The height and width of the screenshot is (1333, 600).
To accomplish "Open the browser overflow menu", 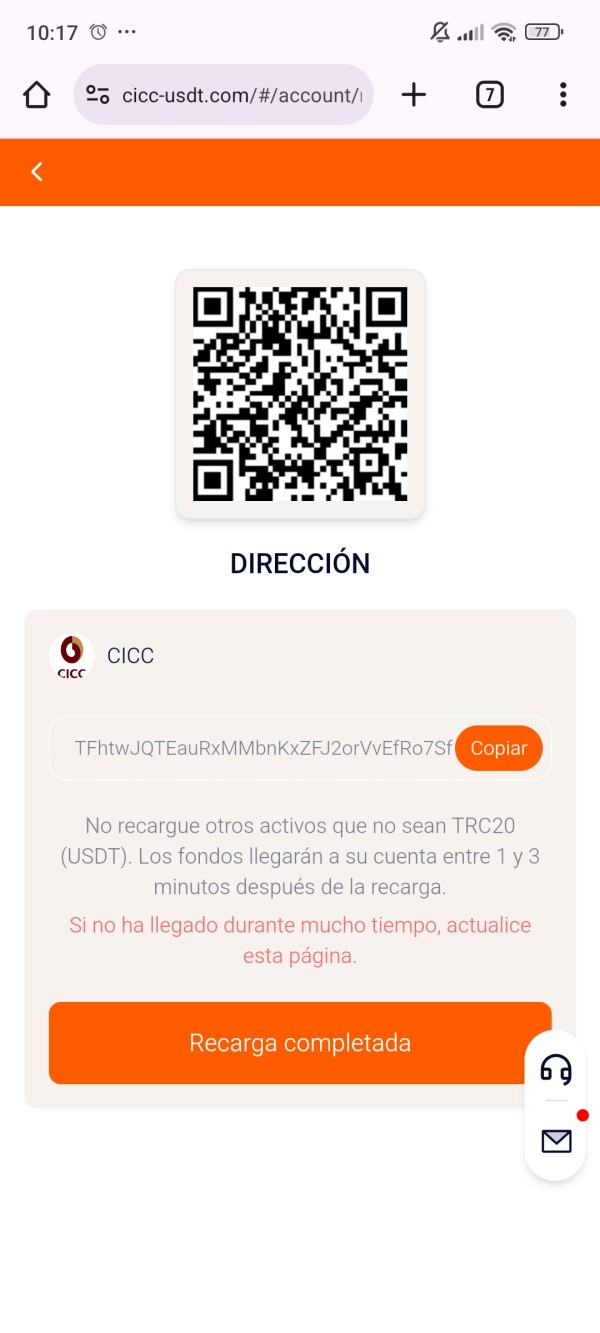I will (563, 95).
